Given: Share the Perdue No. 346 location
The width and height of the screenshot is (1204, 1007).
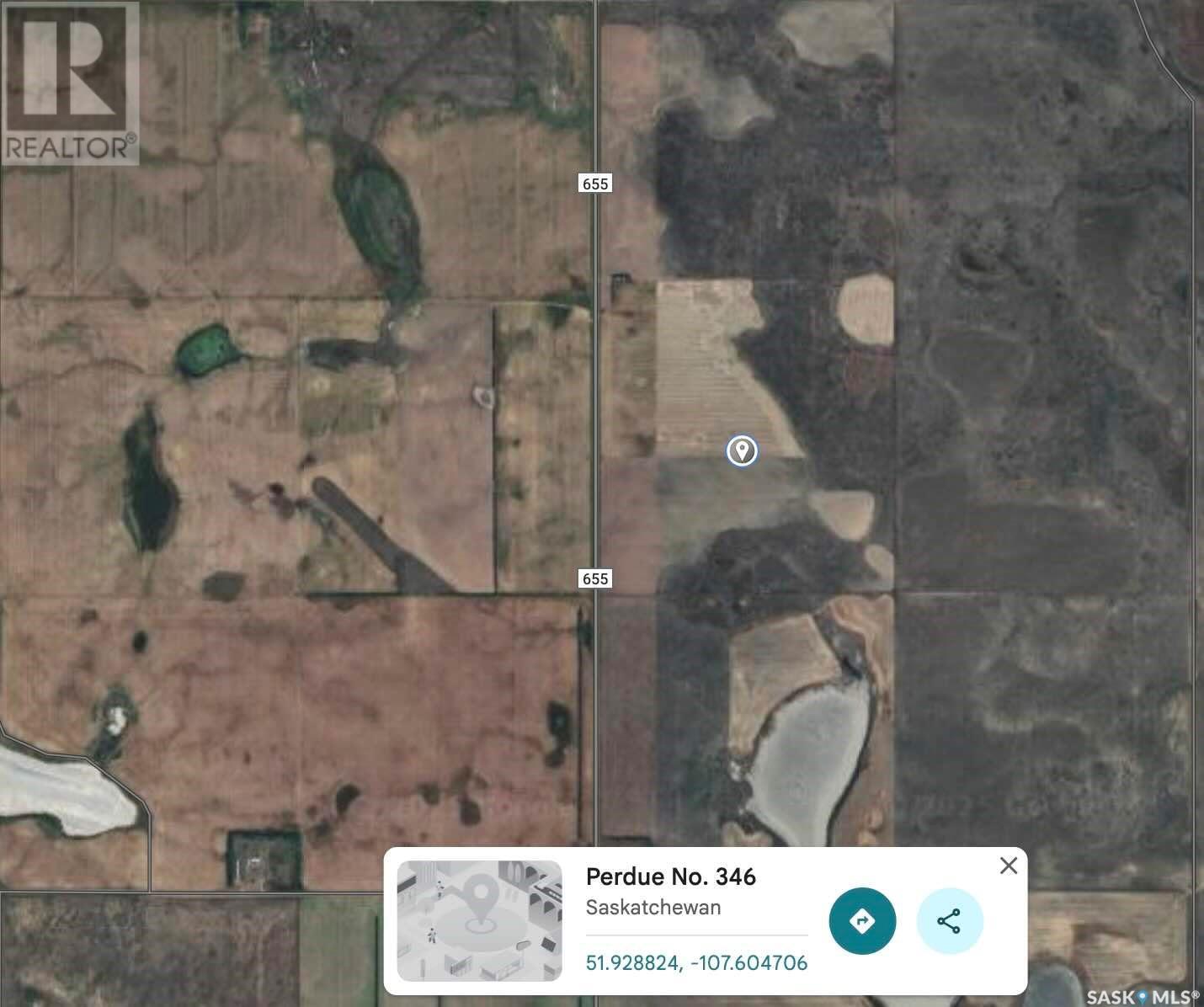Looking at the screenshot, I should point(949,921).
